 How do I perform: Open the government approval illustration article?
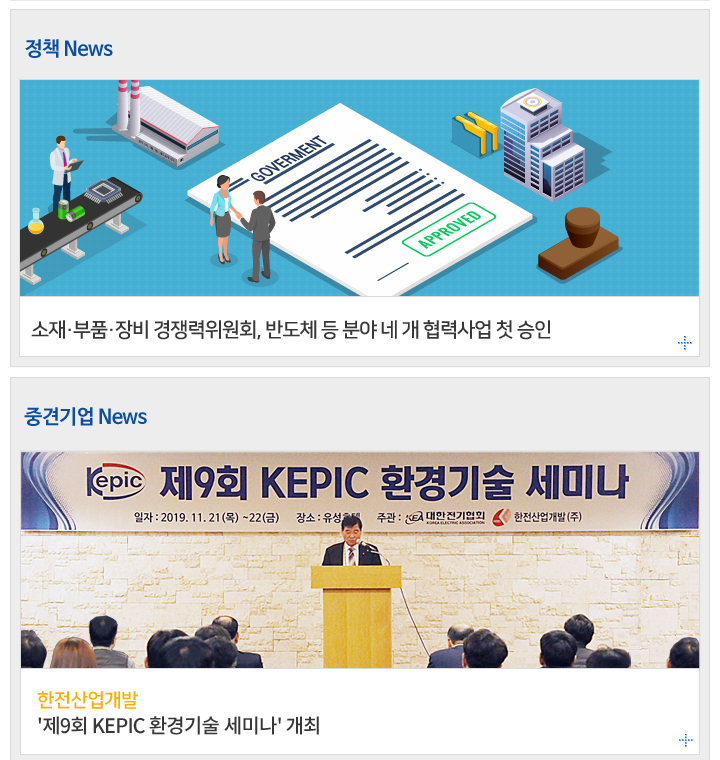point(359,188)
